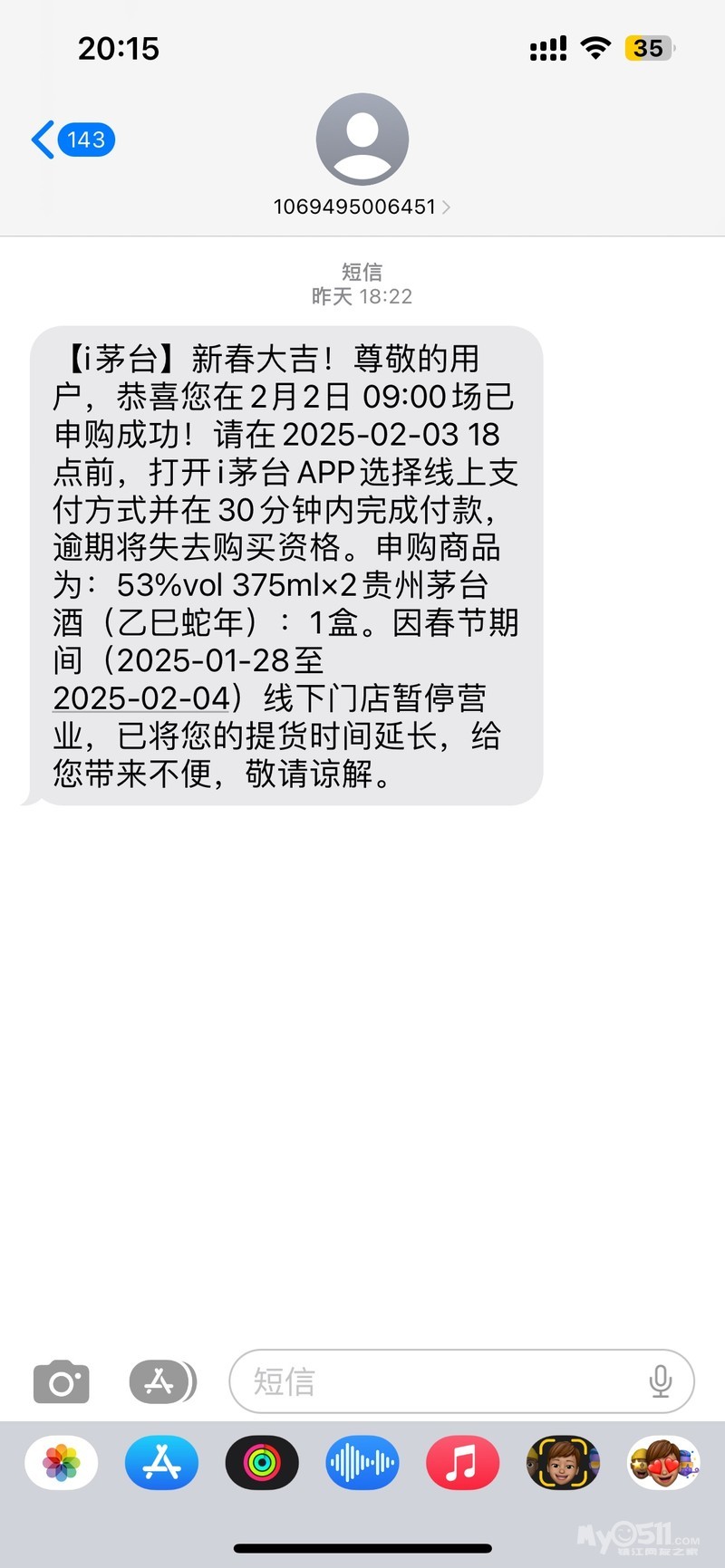Open the Fitness activity rings app
The height and width of the screenshot is (1568, 725).
[262, 1462]
